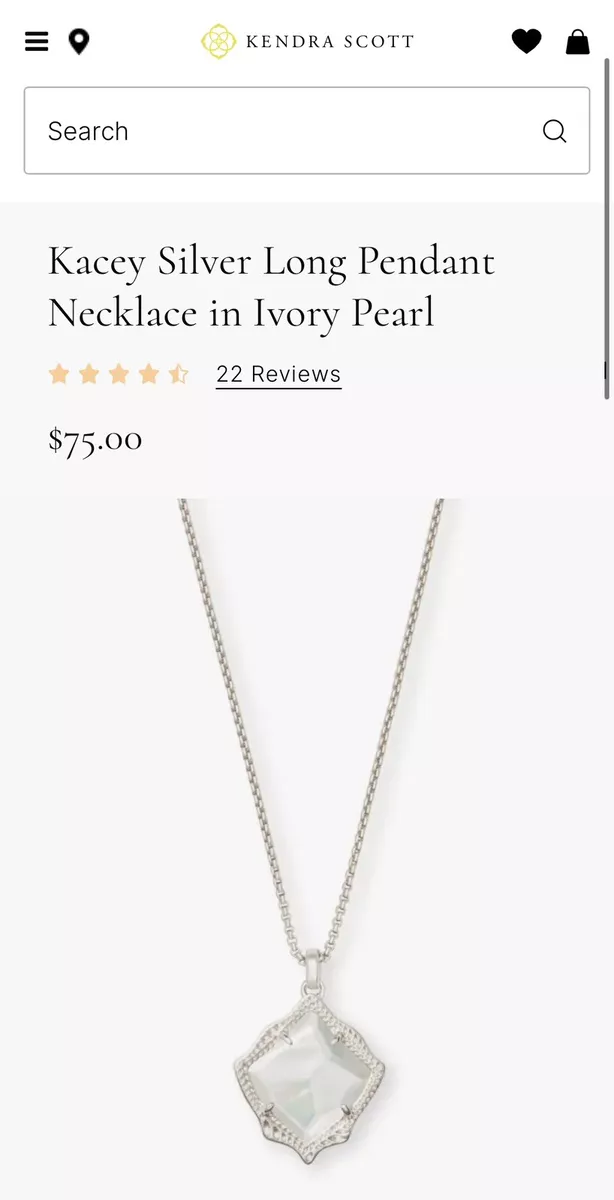Viewport: 614px width, 1200px height.
Task: Tap the magnifier search icon
Action: (x=554, y=131)
